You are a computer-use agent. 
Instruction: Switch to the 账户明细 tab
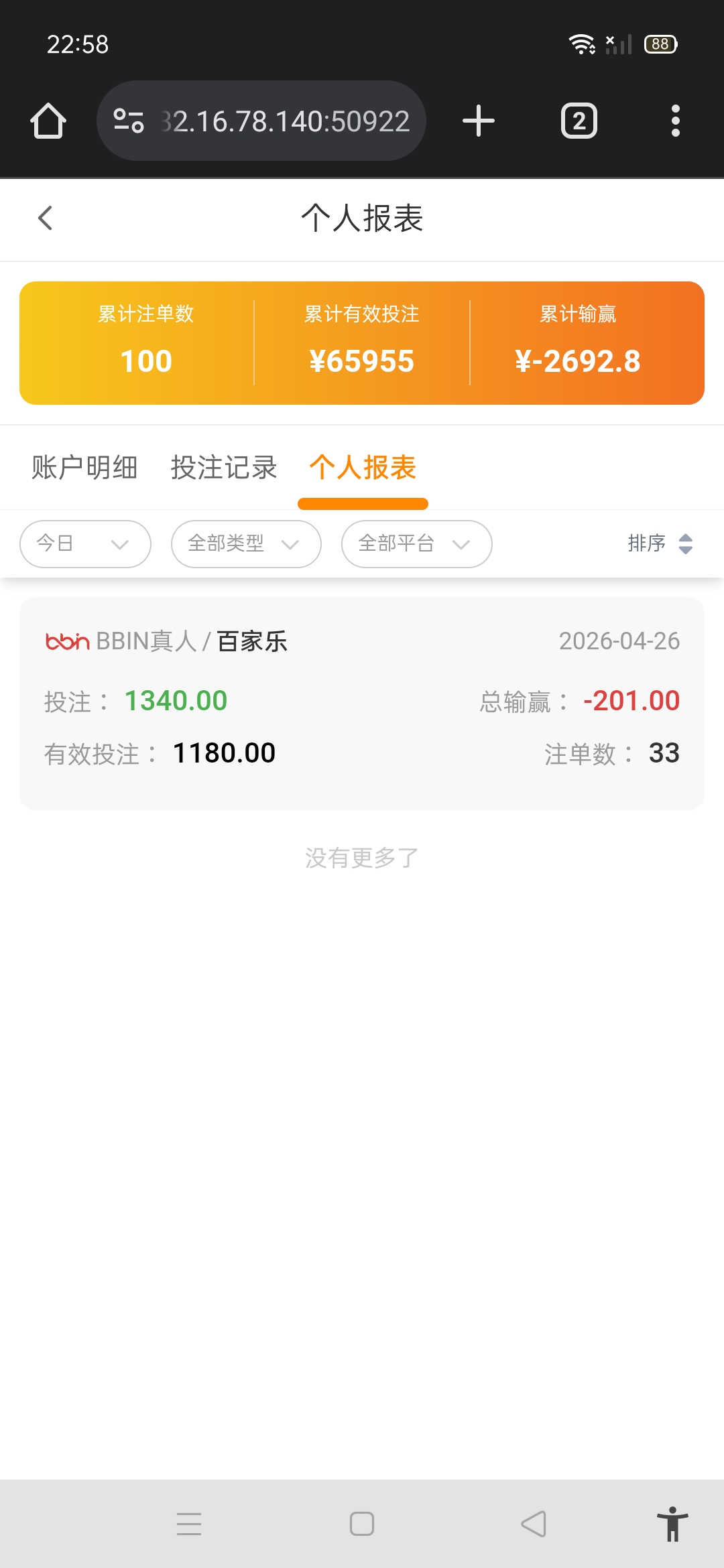coord(83,468)
